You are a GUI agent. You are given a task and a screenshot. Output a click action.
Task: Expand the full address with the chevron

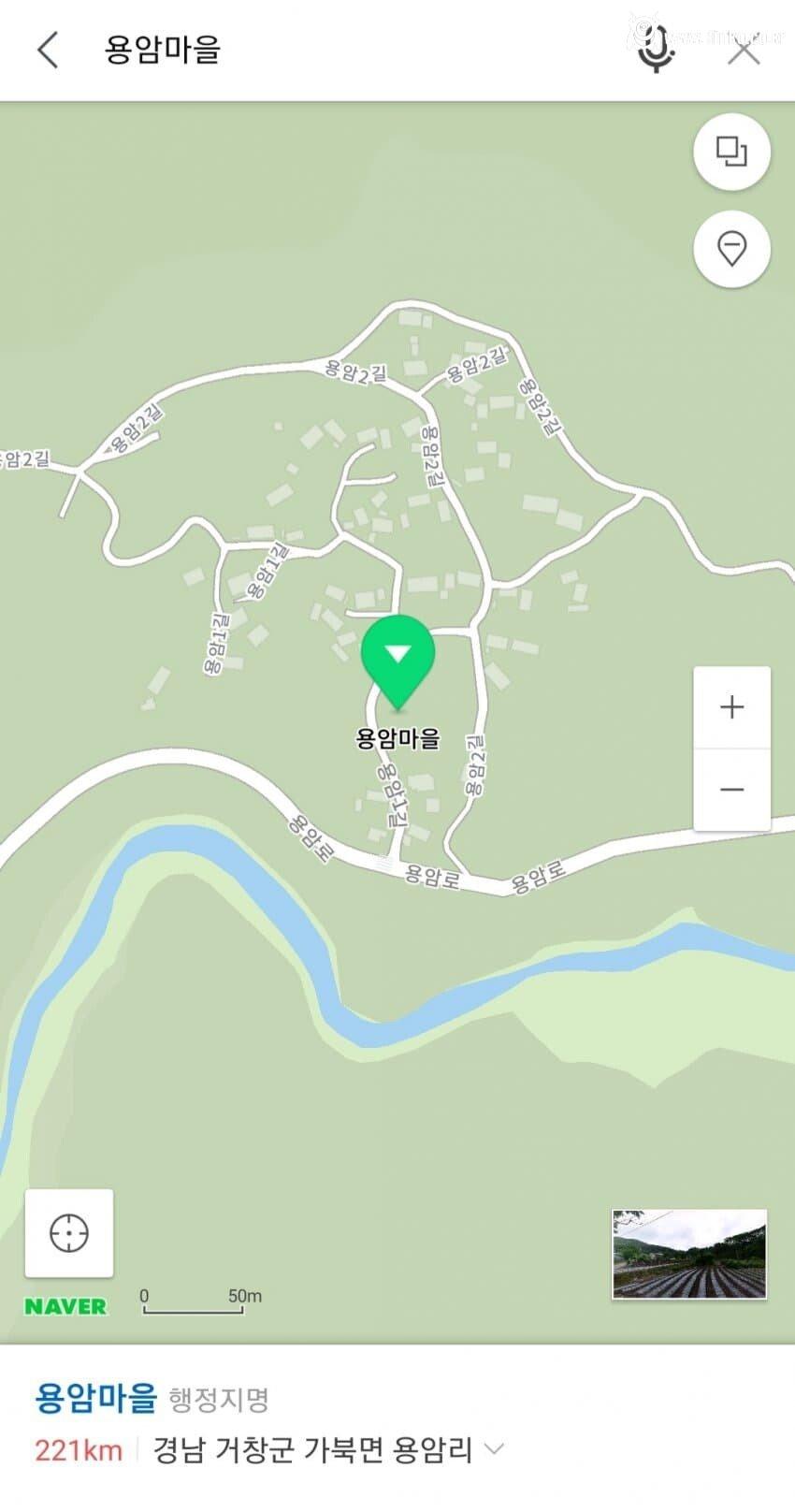pos(493,1451)
